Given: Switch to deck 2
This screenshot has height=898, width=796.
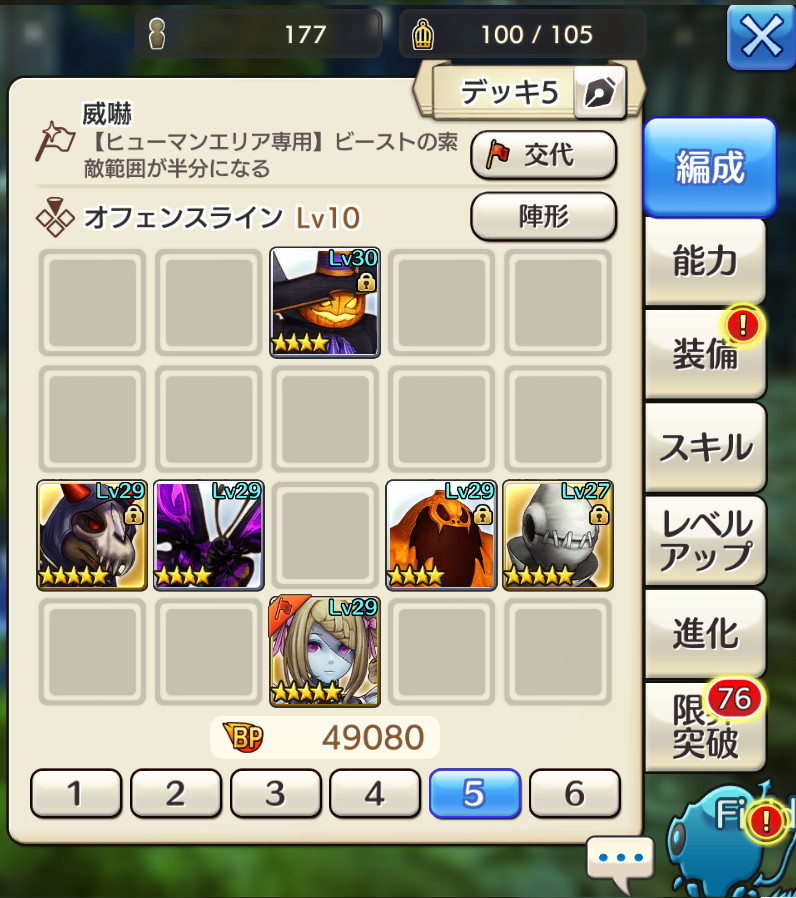Looking at the screenshot, I should 175,794.
